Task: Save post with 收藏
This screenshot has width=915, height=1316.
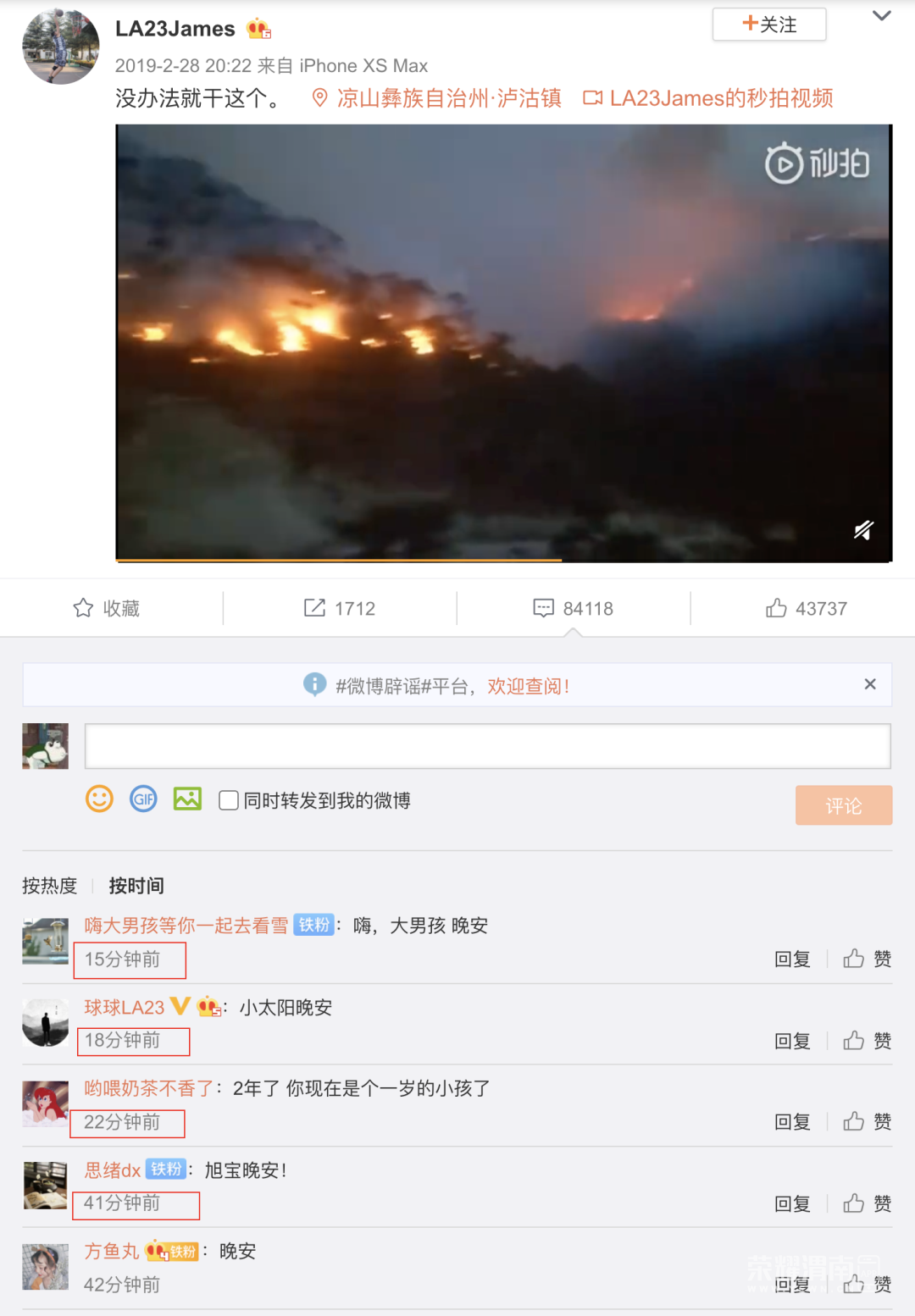Action: (x=107, y=608)
